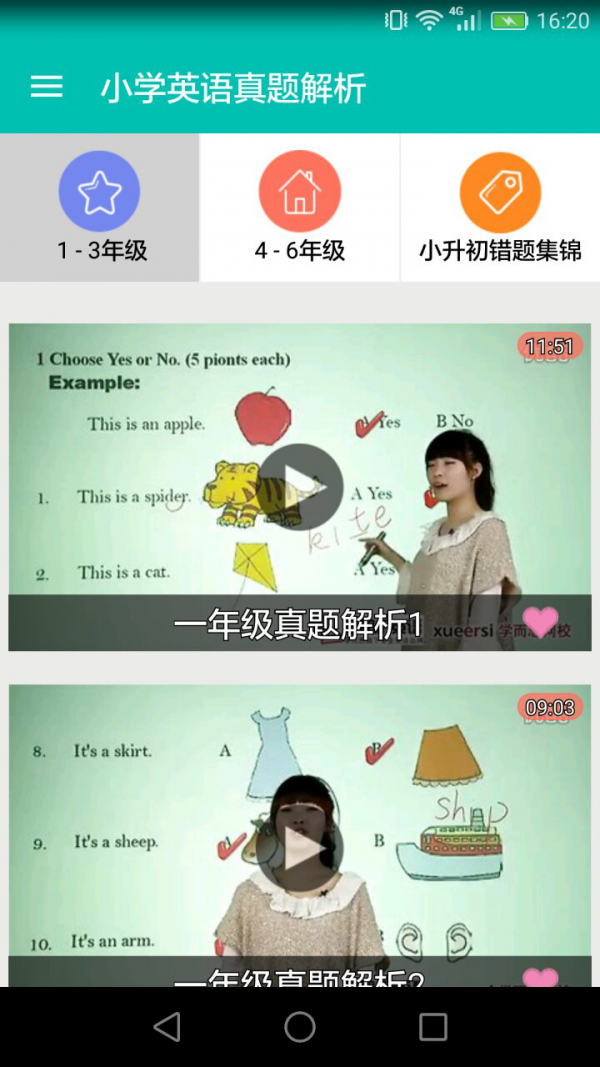Viewport: 600px width, 1067px height.
Task: Switch to the 1 - 3年级 tab
Action: pos(100,207)
